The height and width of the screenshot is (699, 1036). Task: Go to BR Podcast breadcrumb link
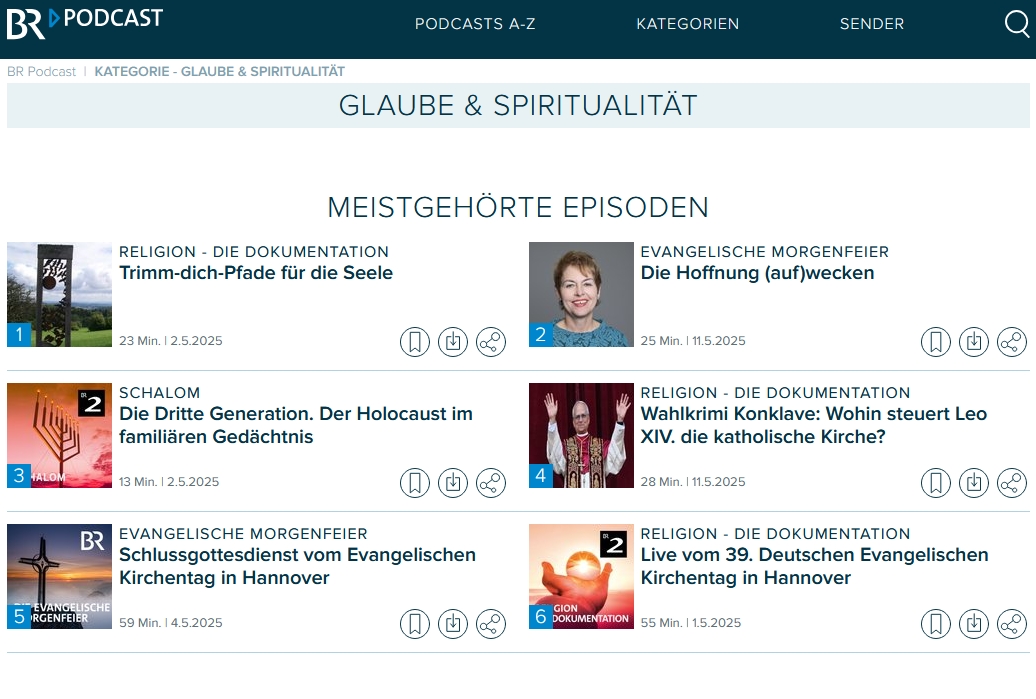coord(42,71)
